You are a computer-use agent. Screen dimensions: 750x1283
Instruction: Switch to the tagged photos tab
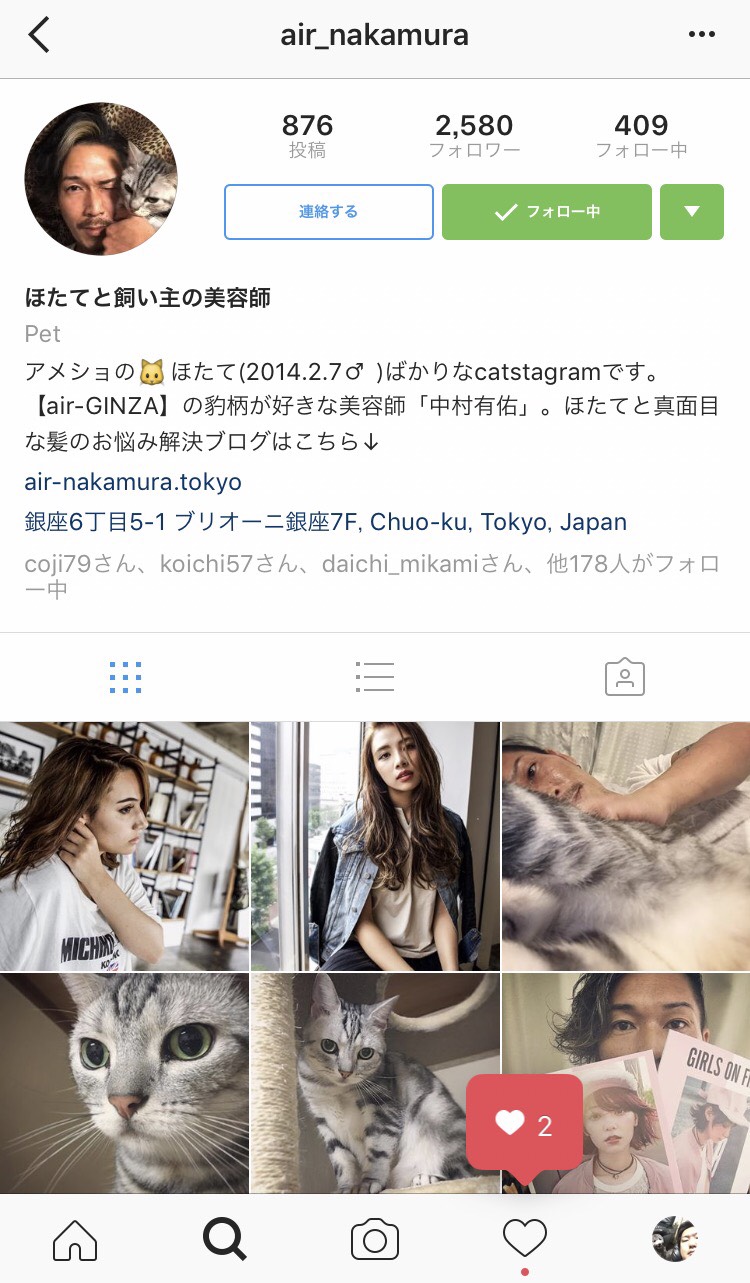click(x=624, y=677)
